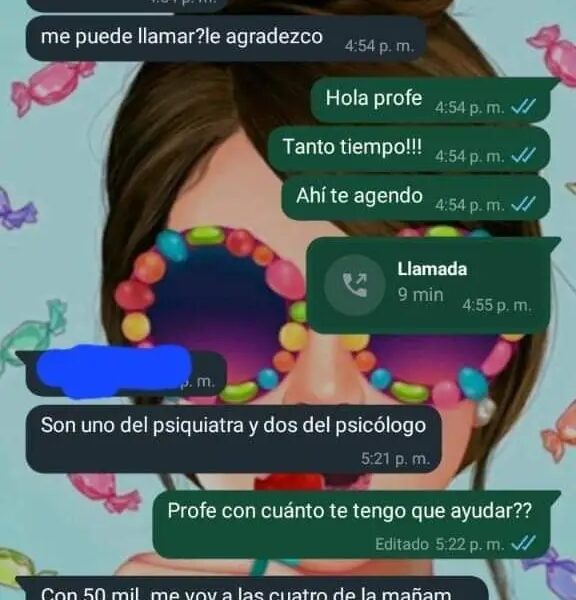The width and height of the screenshot is (576, 600).
Task: Open the 9 min Llamada call entry
Action: pos(429,285)
